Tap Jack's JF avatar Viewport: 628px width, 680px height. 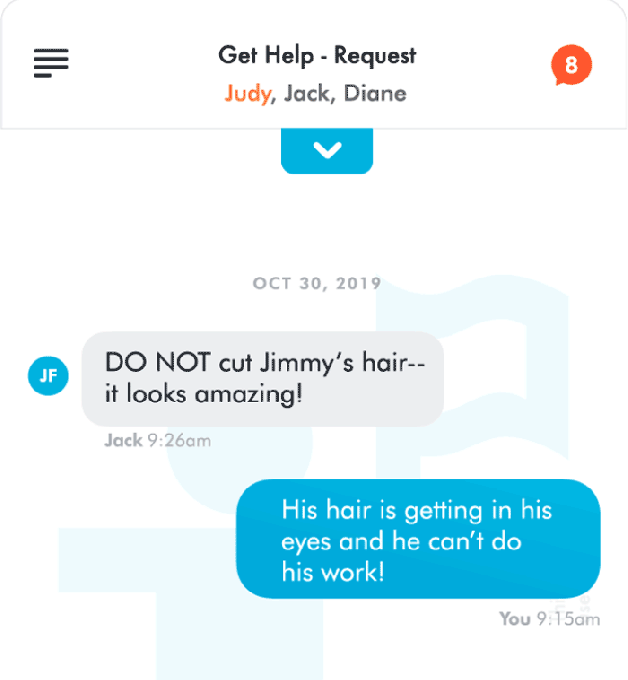pos(48,375)
